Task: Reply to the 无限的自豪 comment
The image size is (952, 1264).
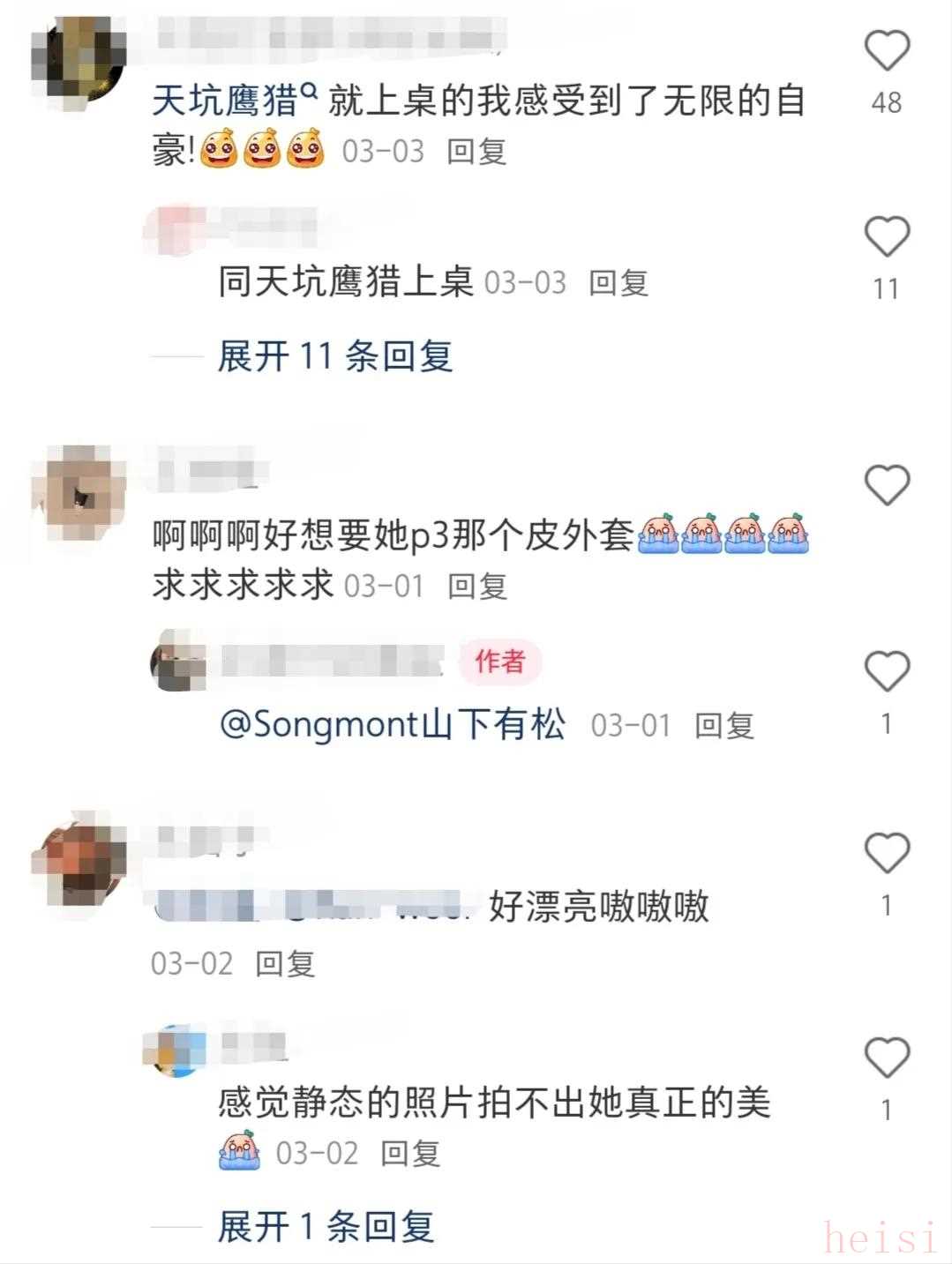Action: tap(476, 152)
